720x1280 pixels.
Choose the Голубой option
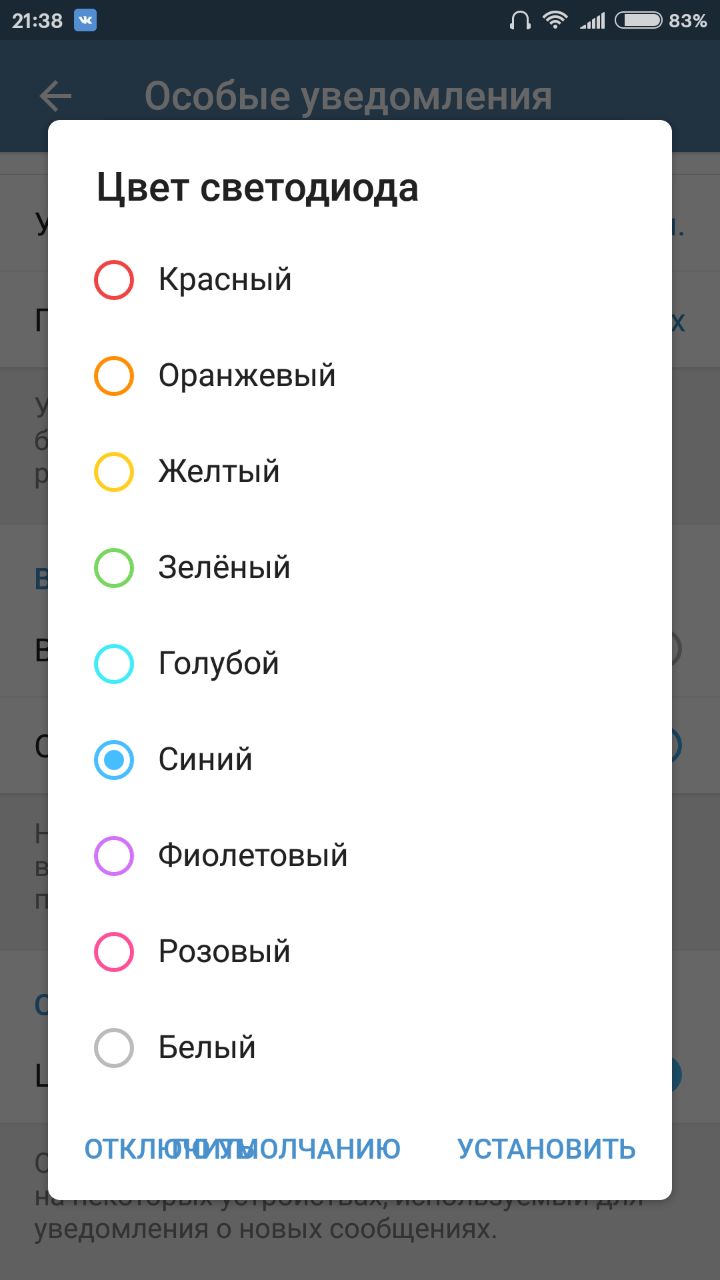pyautogui.click(x=114, y=663)
